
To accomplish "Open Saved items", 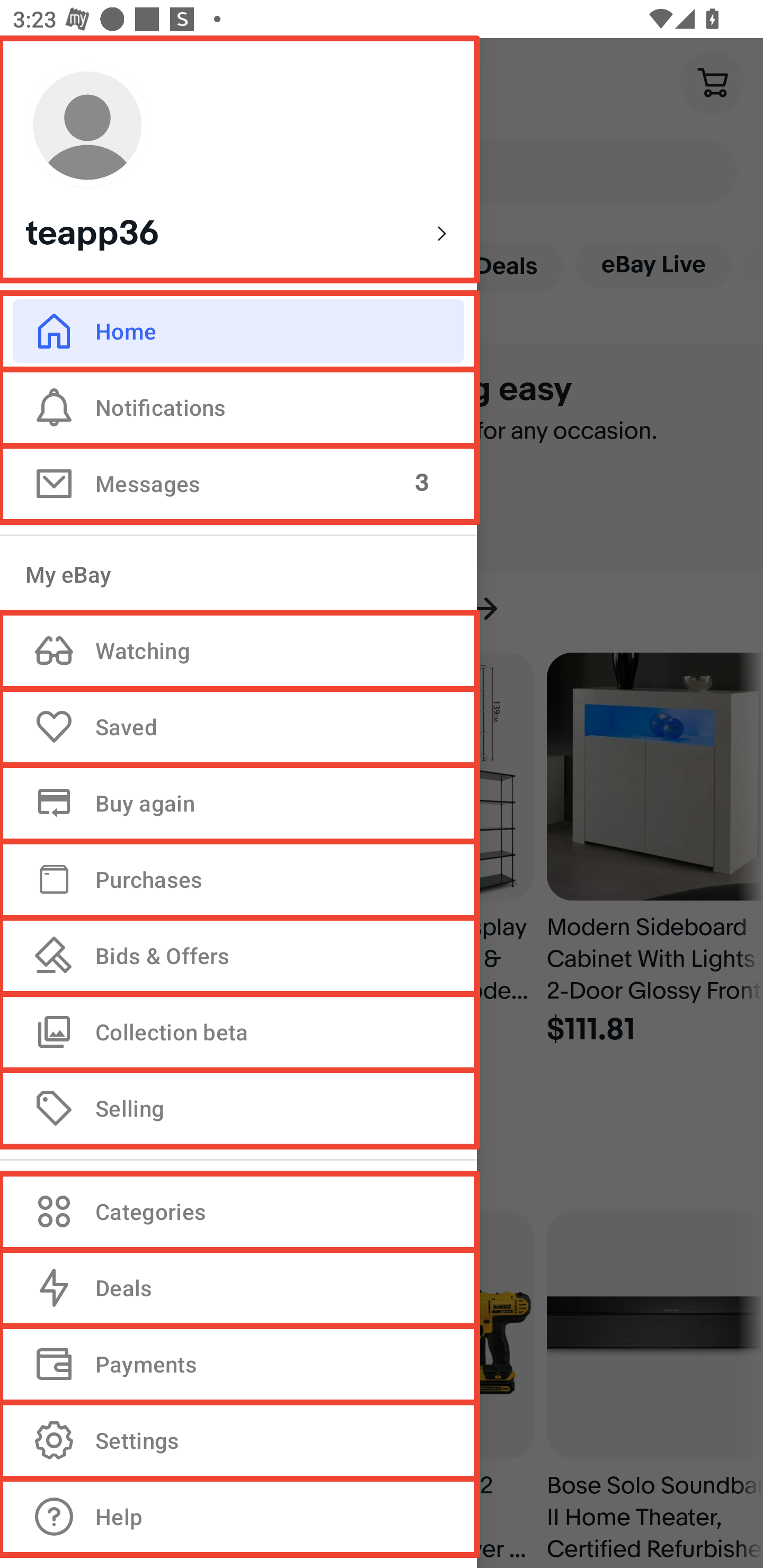I will point(238,727).
